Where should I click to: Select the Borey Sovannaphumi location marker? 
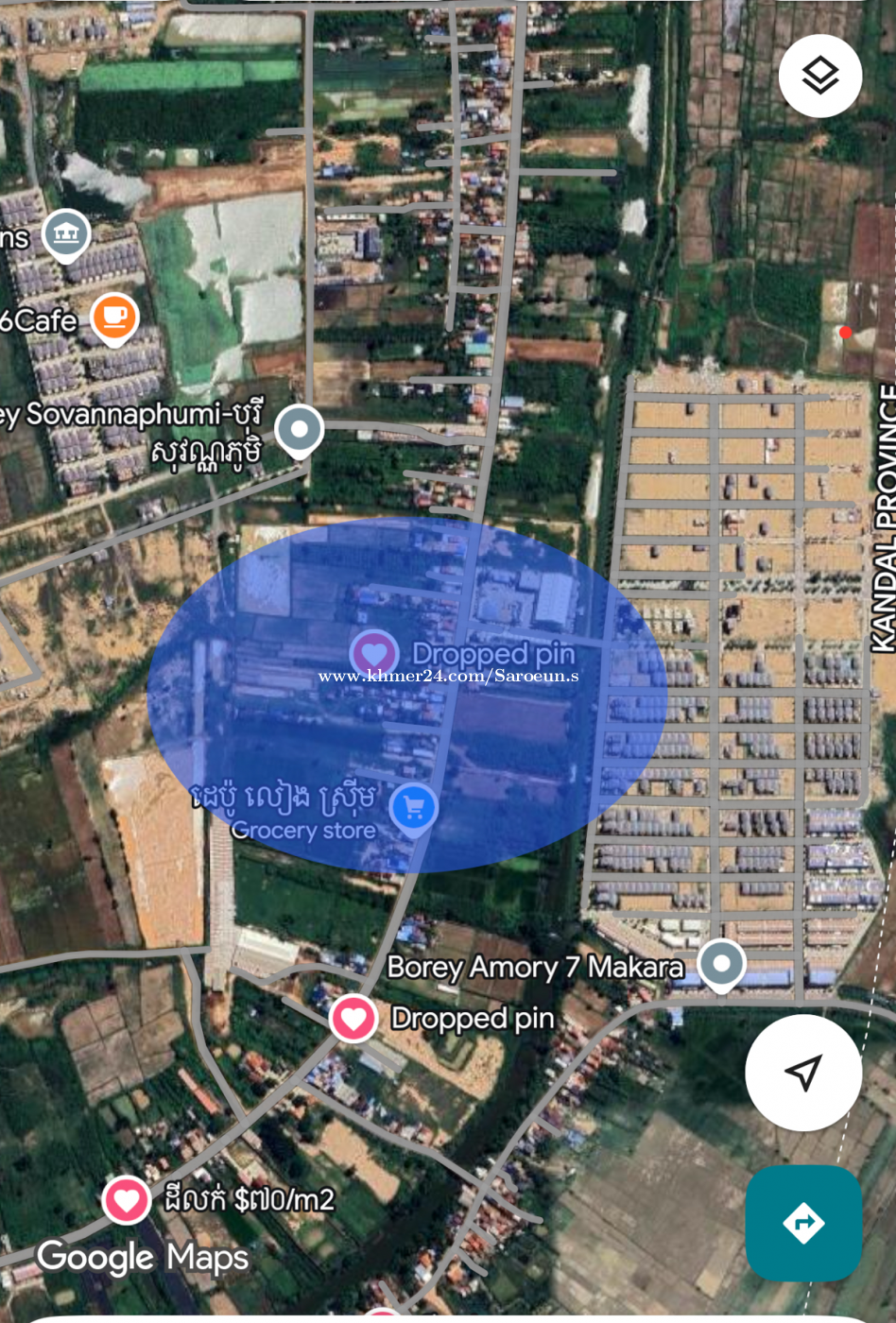coord(300,430)
